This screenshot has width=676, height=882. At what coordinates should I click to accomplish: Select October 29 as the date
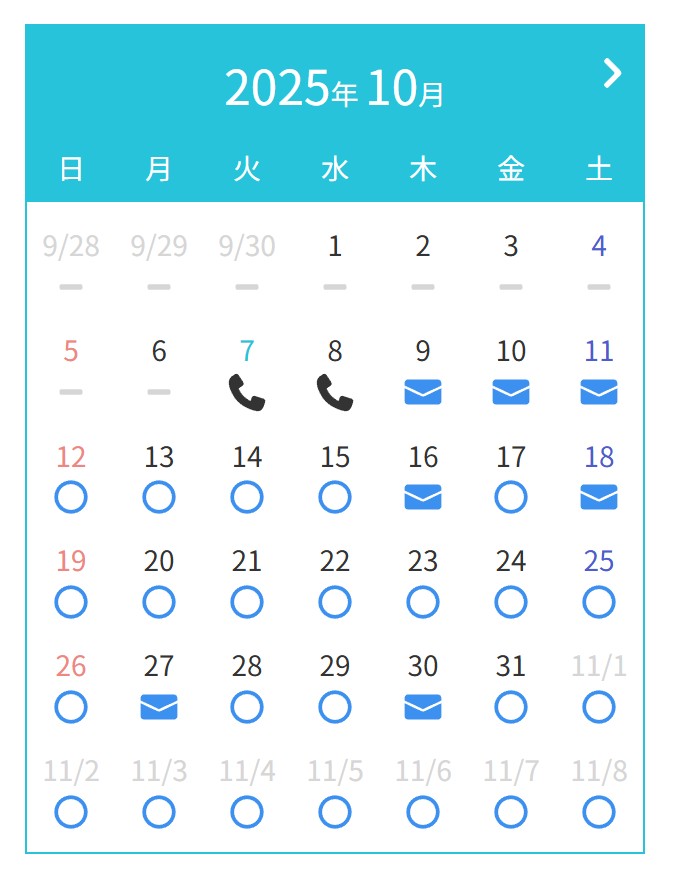coord(335,707)
